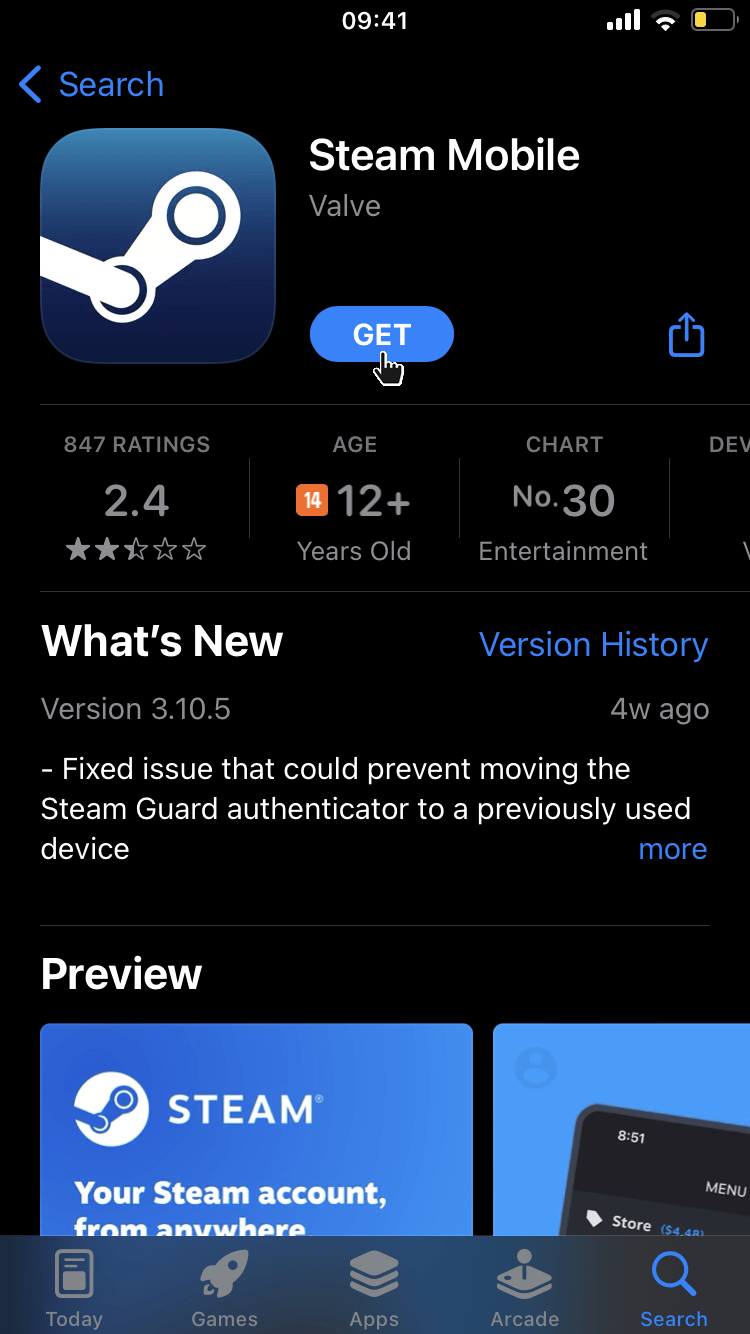Image resolution: width=750 pixels, height=1334 pixels.
Task: Open the No. 30 Entertainment chart
Action: [x=563, y=500]
